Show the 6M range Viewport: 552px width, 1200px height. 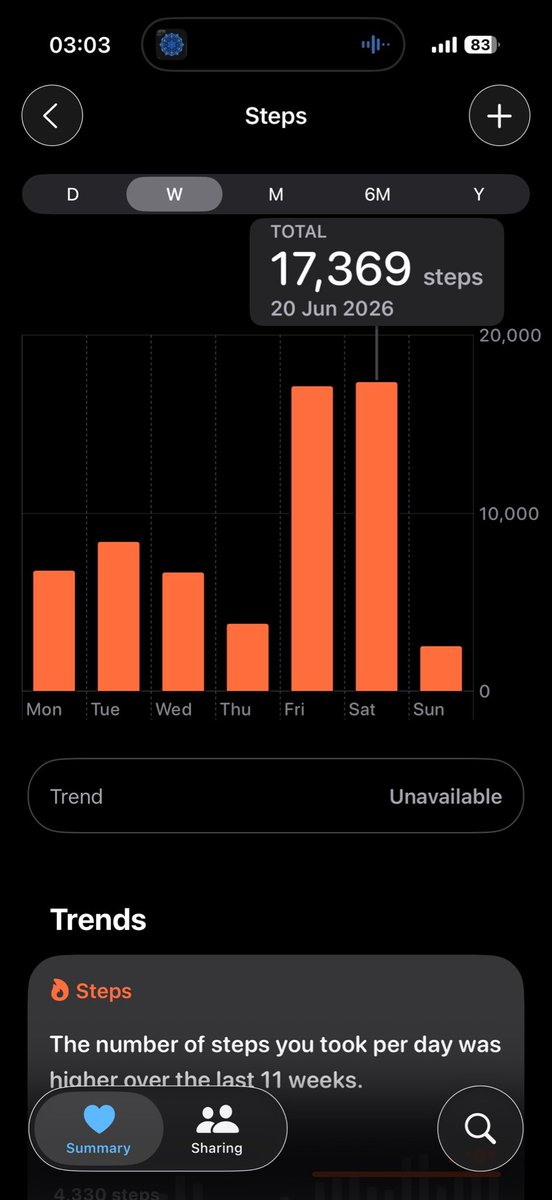[x=377, y=194]
